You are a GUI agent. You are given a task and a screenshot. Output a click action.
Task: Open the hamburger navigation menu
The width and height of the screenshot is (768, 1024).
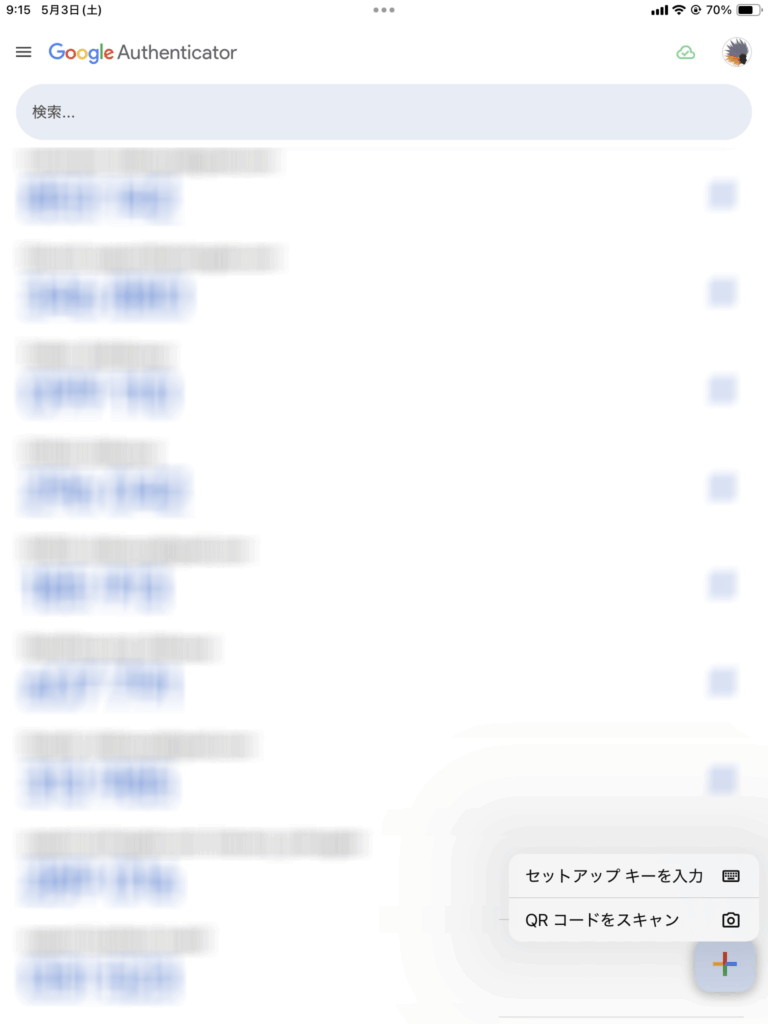[x=24, y=52]
